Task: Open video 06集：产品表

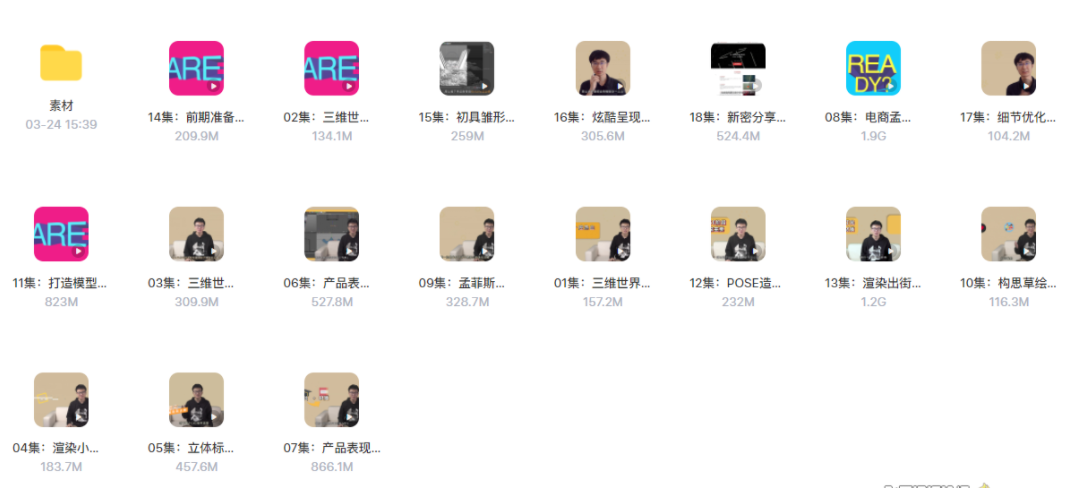Action: [x=331, y=234]
